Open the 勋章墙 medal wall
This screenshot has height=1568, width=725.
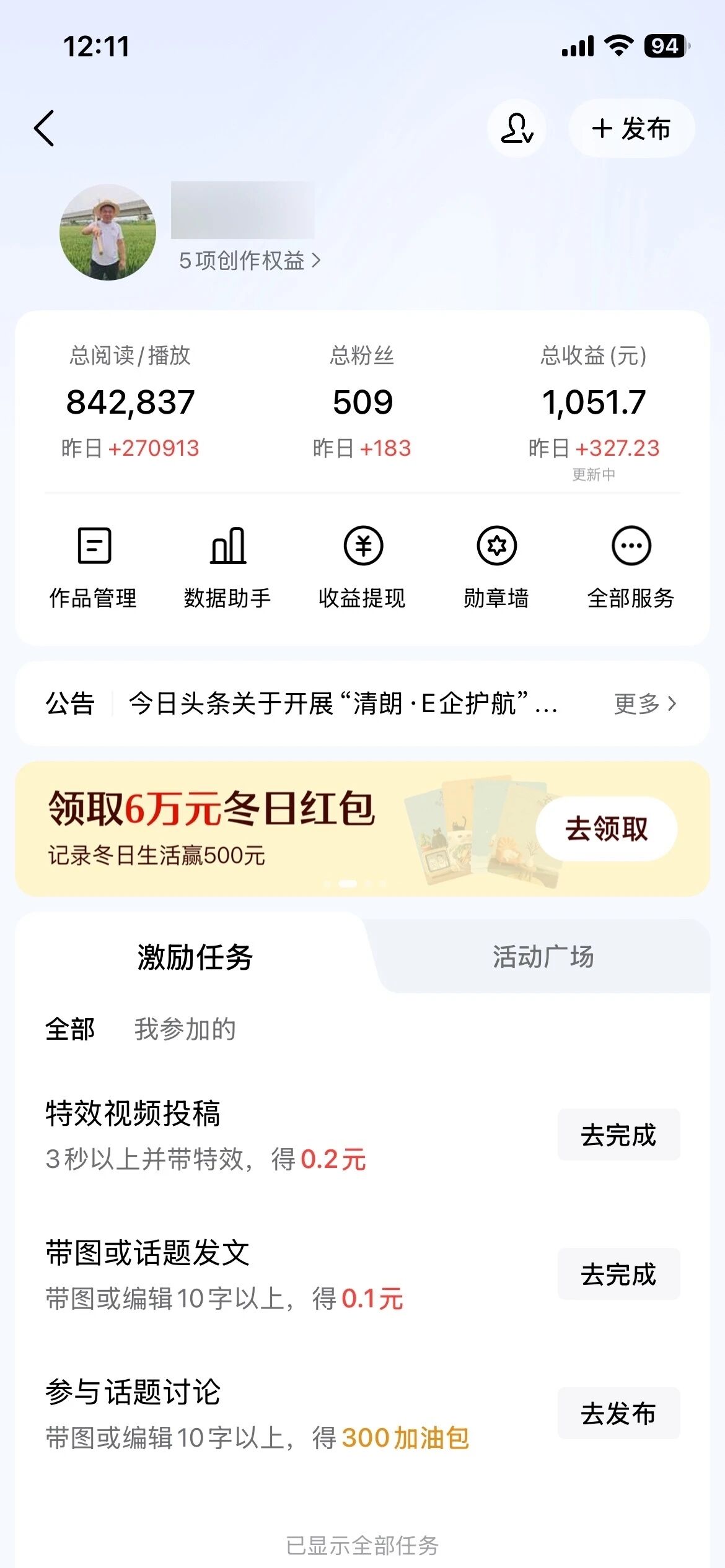point(496,567)
